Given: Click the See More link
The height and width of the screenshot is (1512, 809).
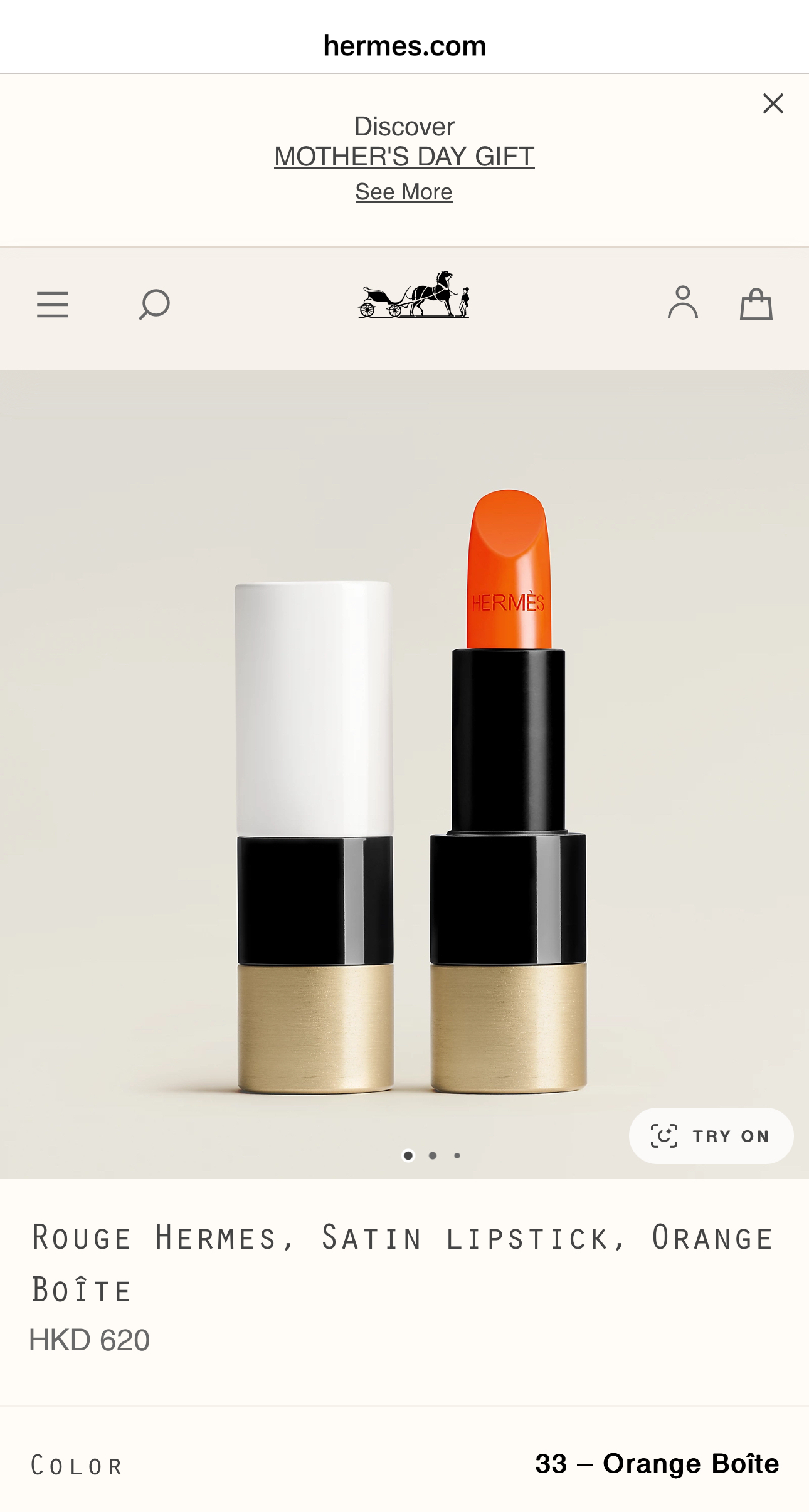Looking at the screenshot, I should point(404,191).
